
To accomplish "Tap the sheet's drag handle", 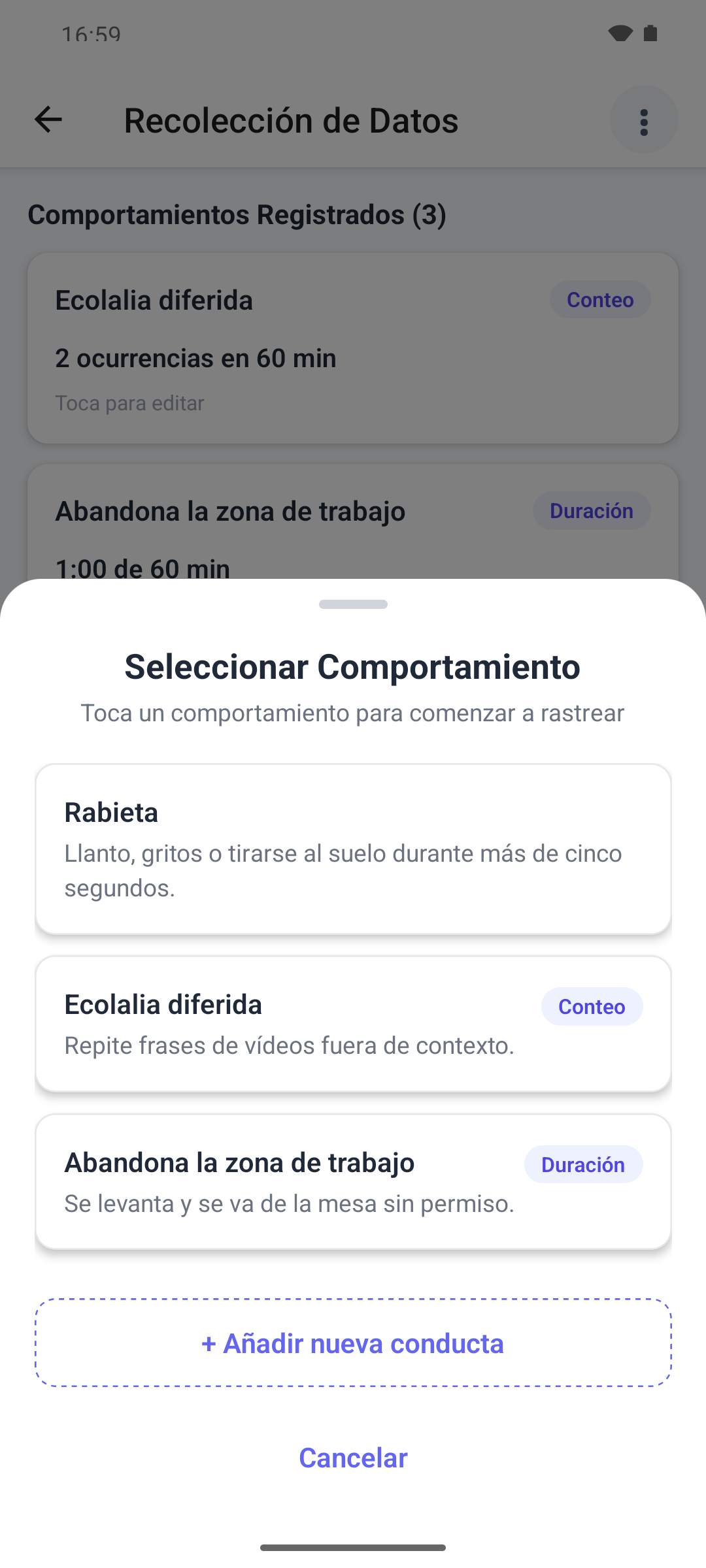I will click(x=353, y=604).
